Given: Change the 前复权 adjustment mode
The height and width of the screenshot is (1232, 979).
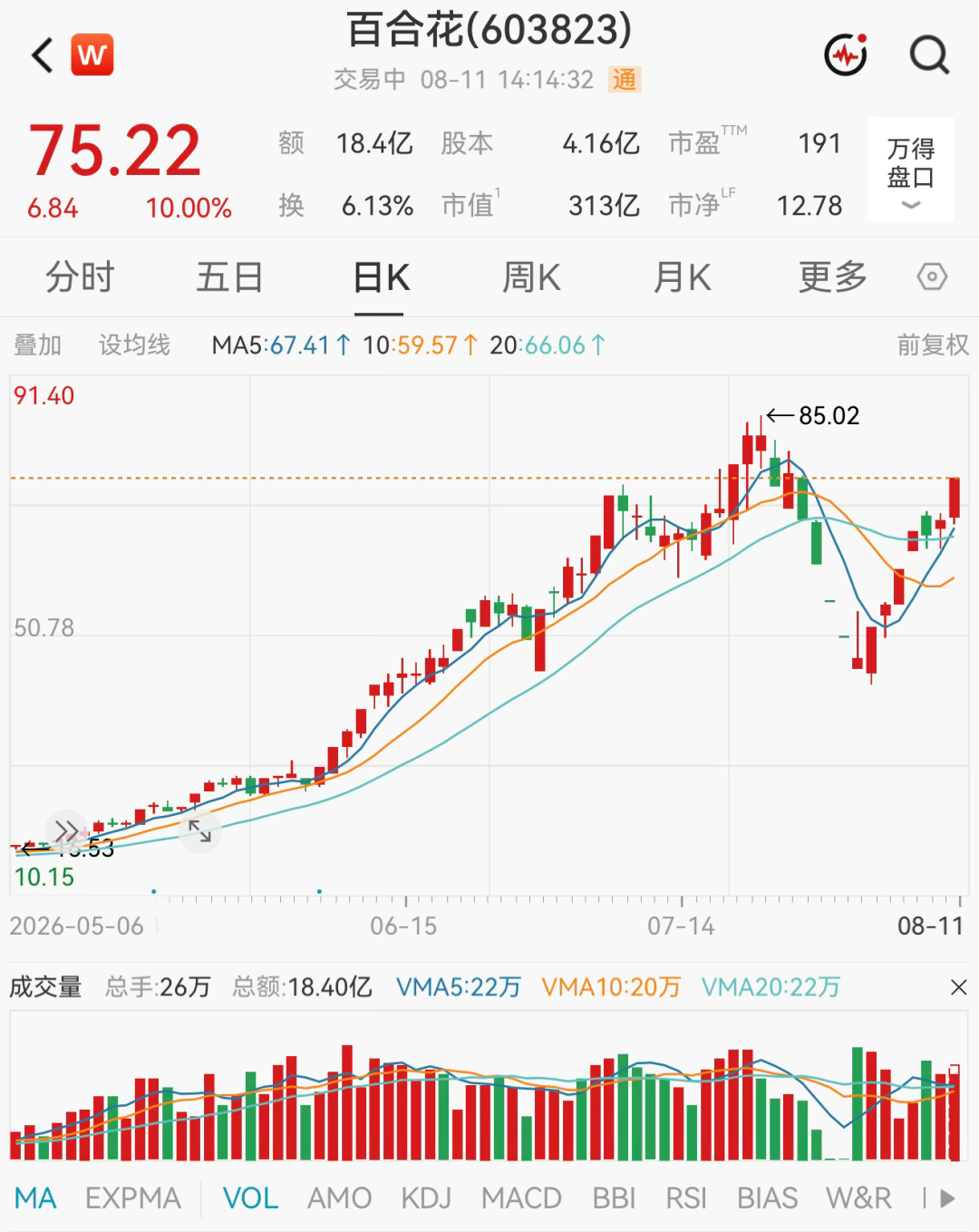Looking at the screenshot, I should 933,344.
